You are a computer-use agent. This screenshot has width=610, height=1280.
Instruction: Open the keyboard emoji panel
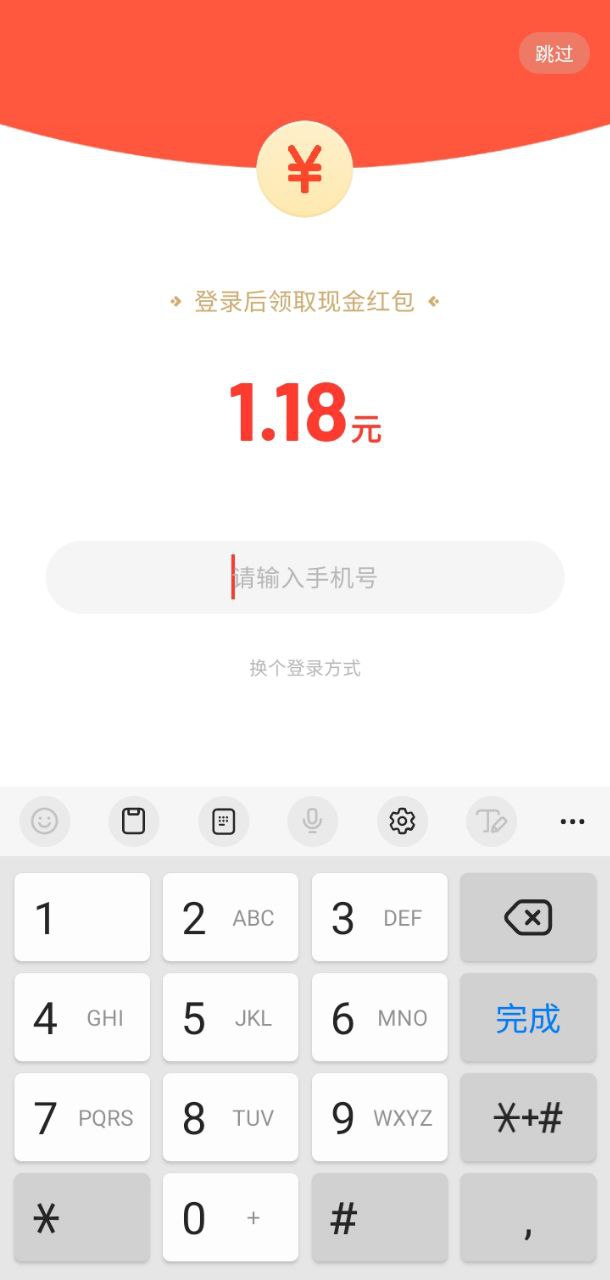(x=44, y=821)
